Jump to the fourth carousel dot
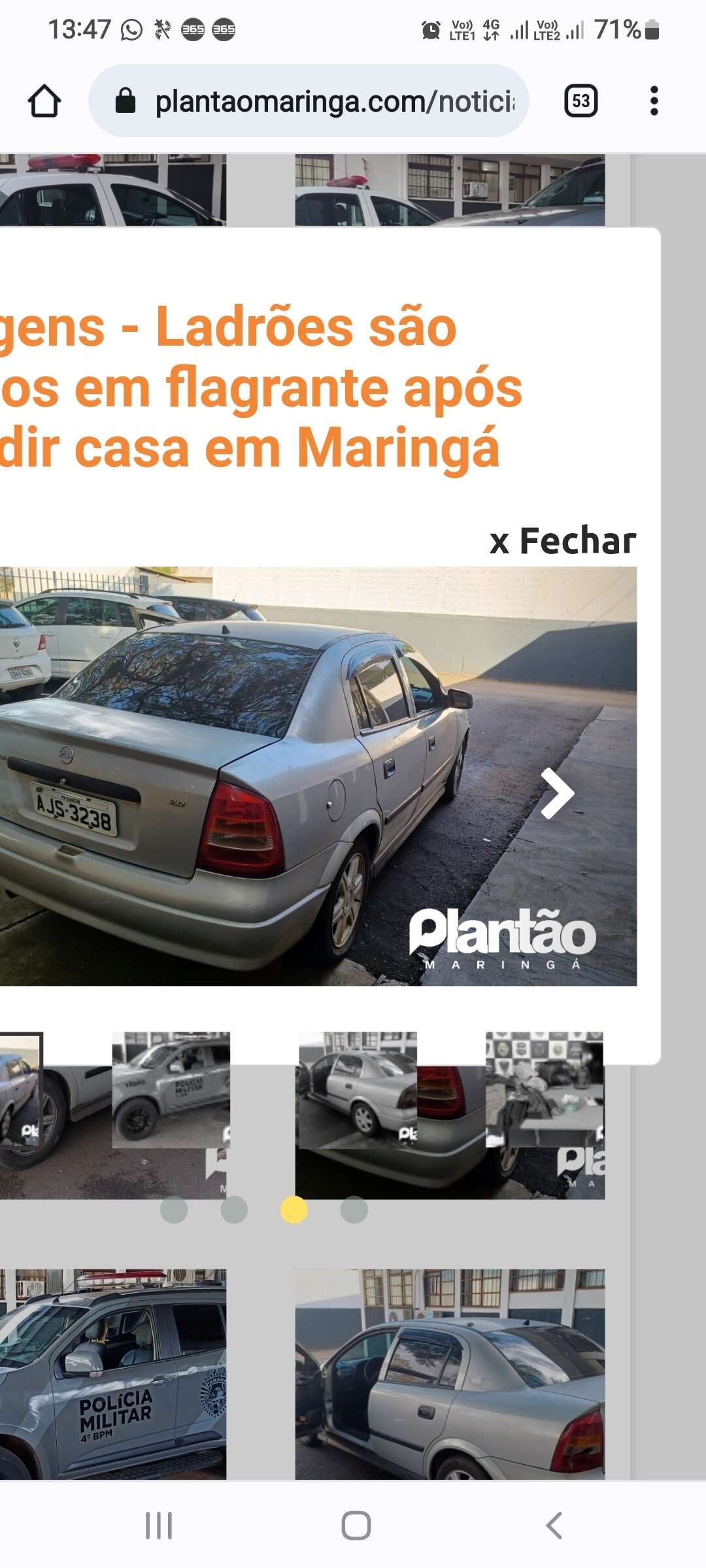Viewport: 706px width, 1568px height. pyautogui.click(x=354, y=1210)
